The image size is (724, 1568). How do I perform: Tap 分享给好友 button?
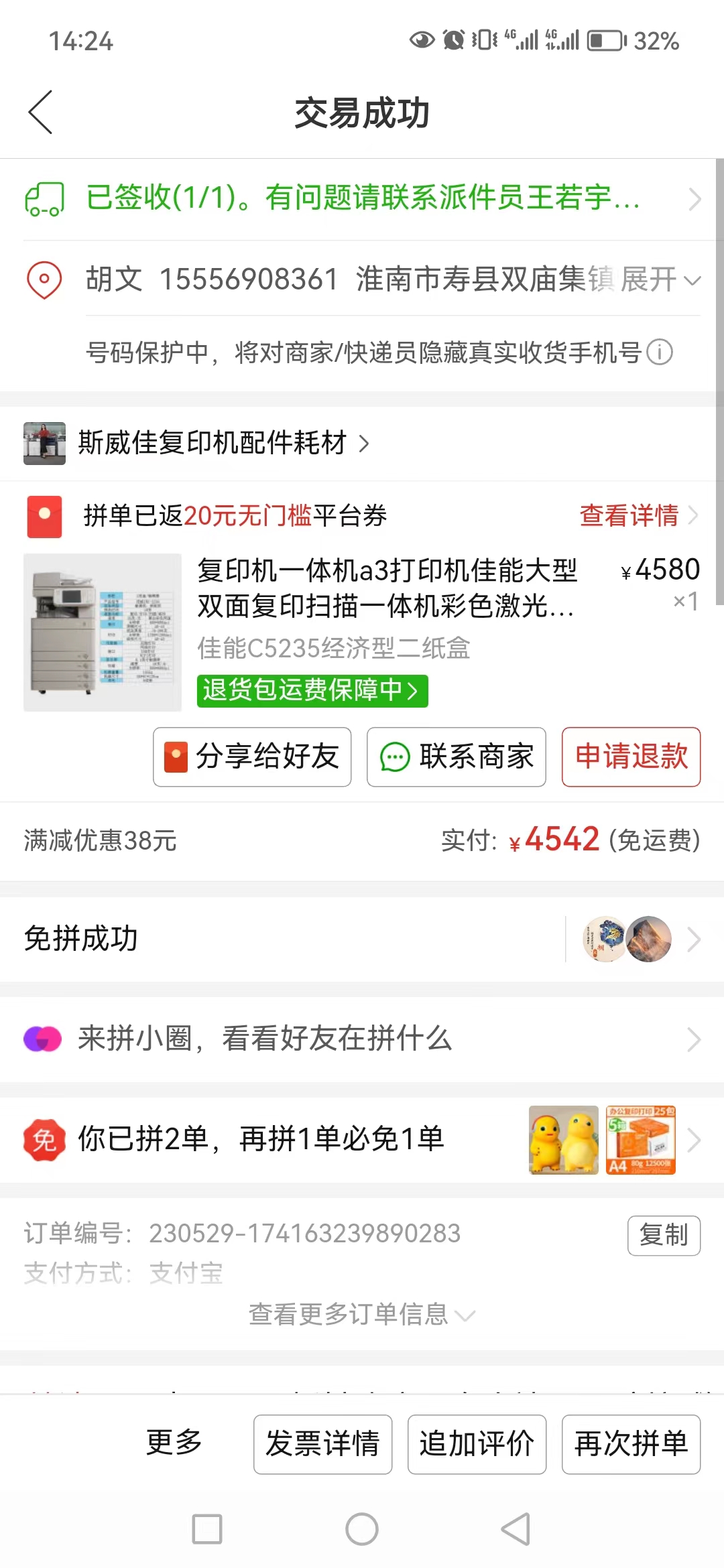coord(252,757)
